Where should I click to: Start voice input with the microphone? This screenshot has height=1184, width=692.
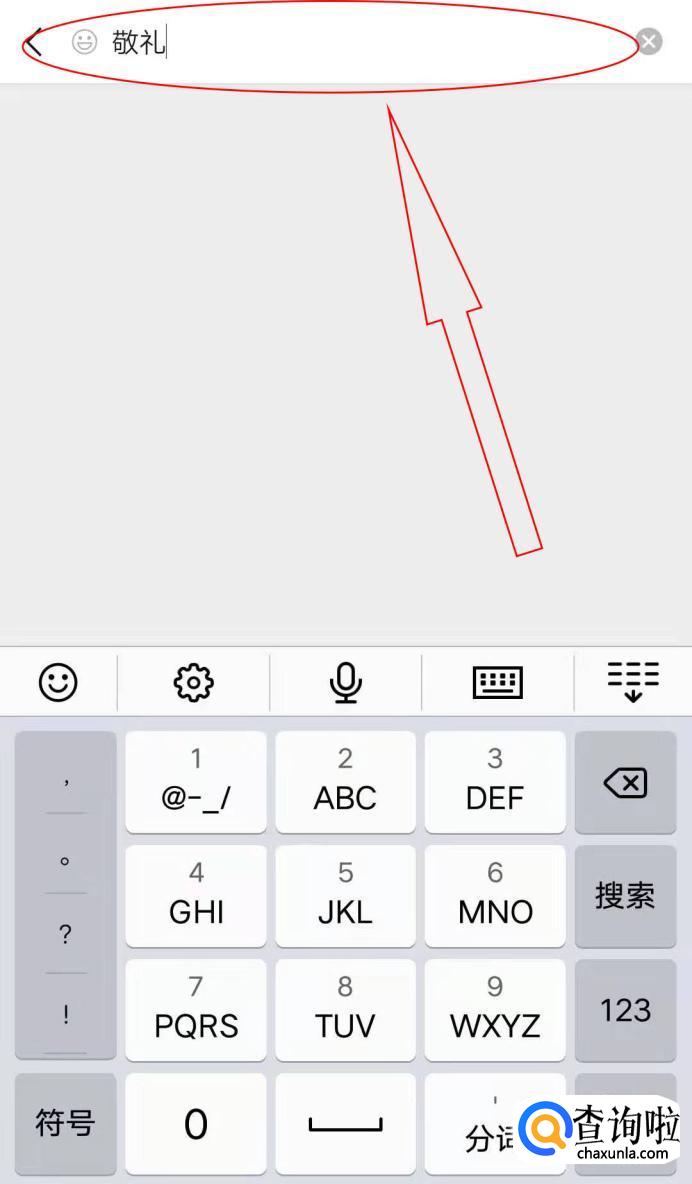(345, 682)
